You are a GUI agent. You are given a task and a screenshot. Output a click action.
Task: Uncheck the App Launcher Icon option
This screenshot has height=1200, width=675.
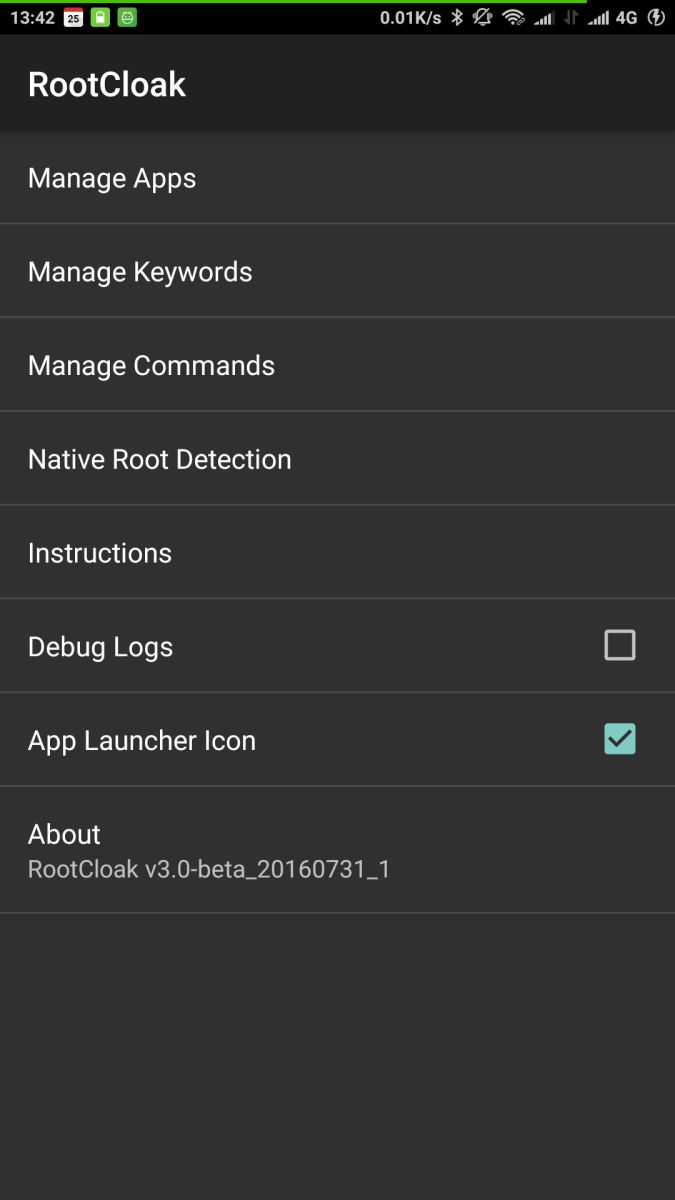(620, 739)
